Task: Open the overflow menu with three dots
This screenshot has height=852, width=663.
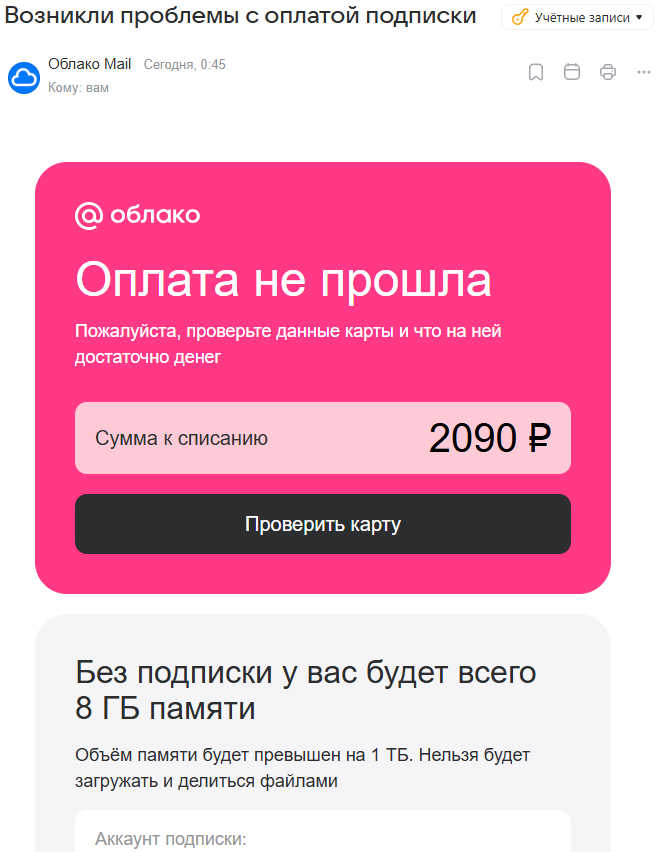Action: coord(644,72)
